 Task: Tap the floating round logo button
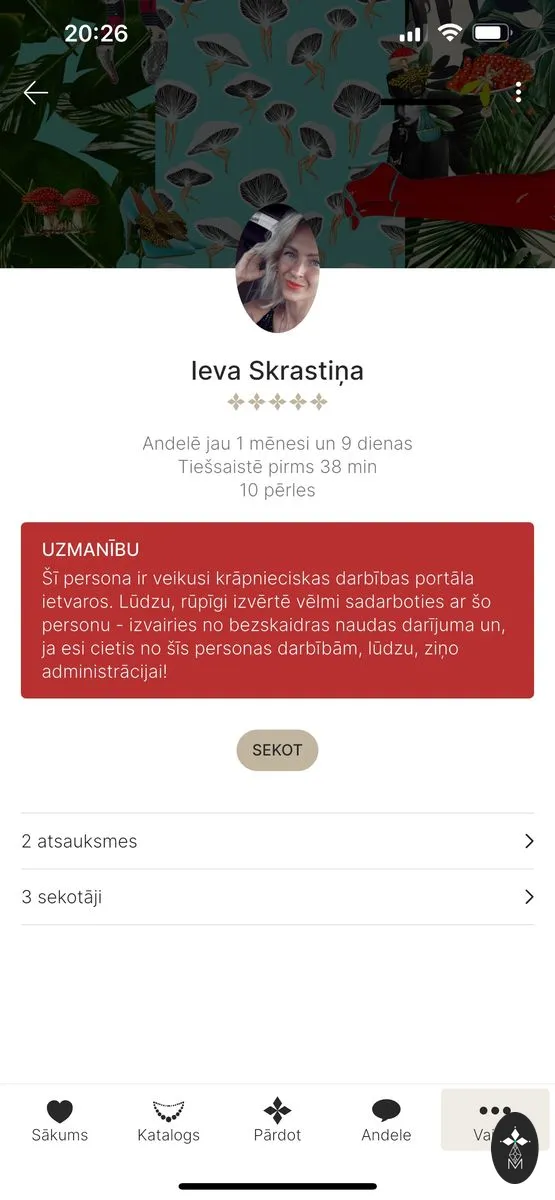515,1148
